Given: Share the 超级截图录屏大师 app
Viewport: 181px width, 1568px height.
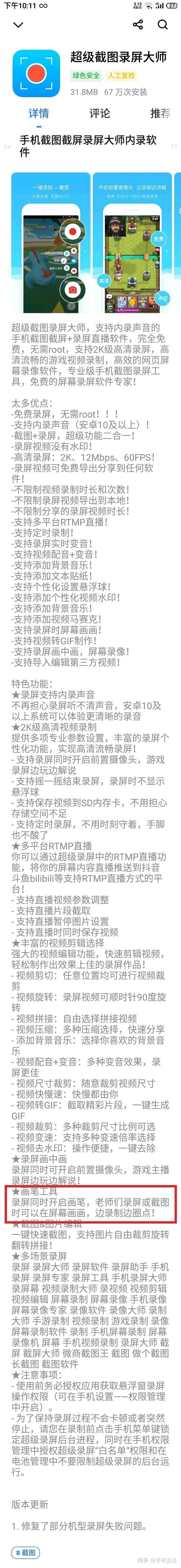Looking at the screenshot, I should 138,24.
